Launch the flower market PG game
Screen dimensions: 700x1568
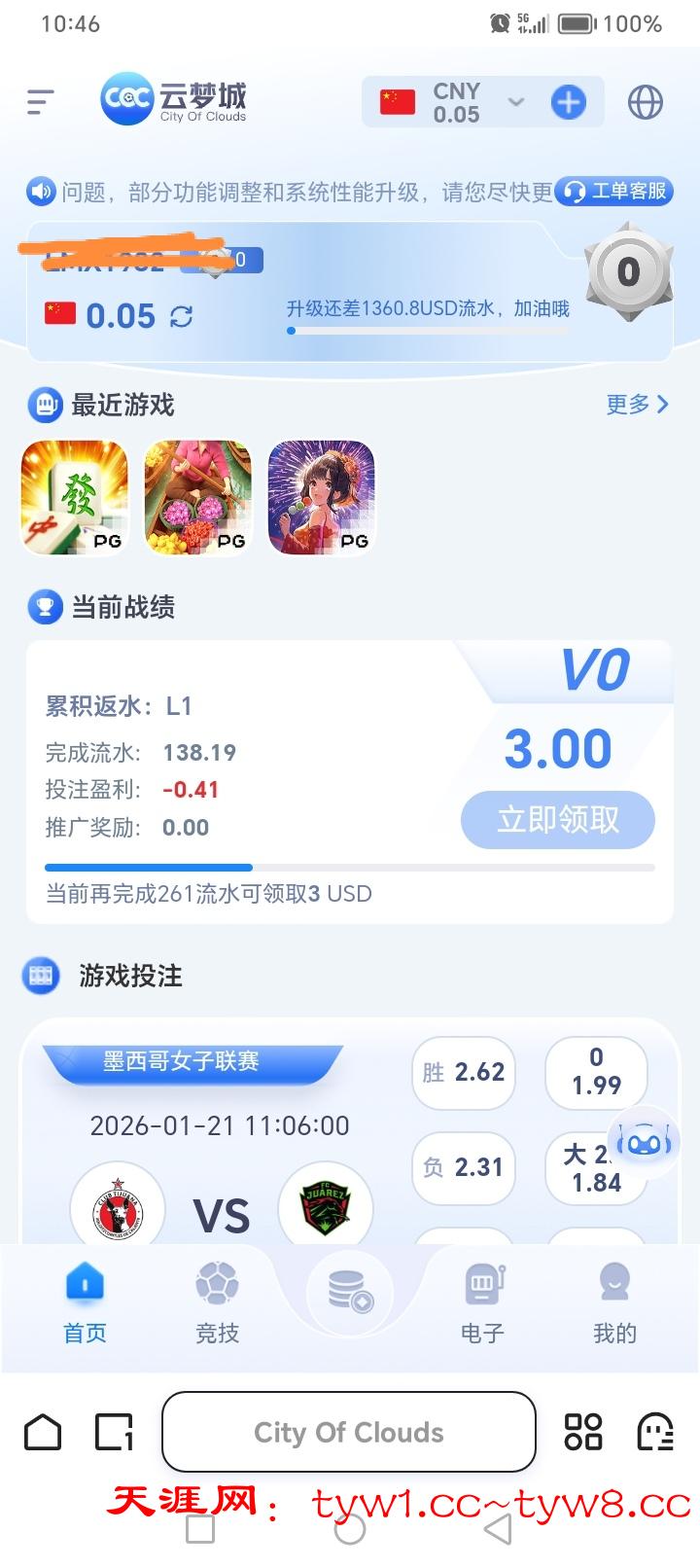(x=198, y=498)
